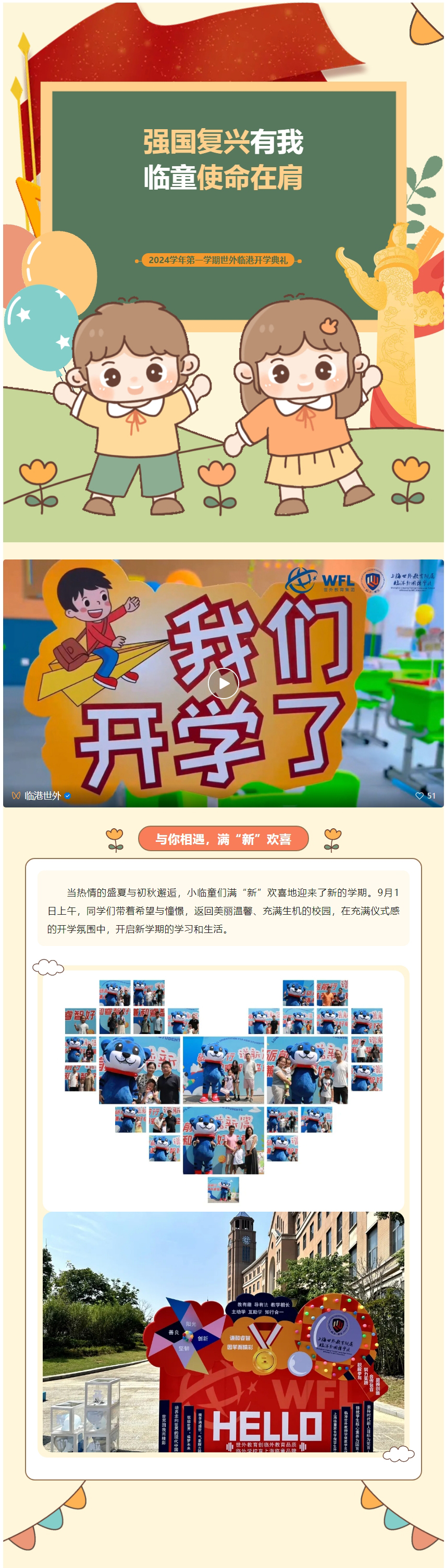Open the 临港世外 channel profile

(x=42, y=795)
